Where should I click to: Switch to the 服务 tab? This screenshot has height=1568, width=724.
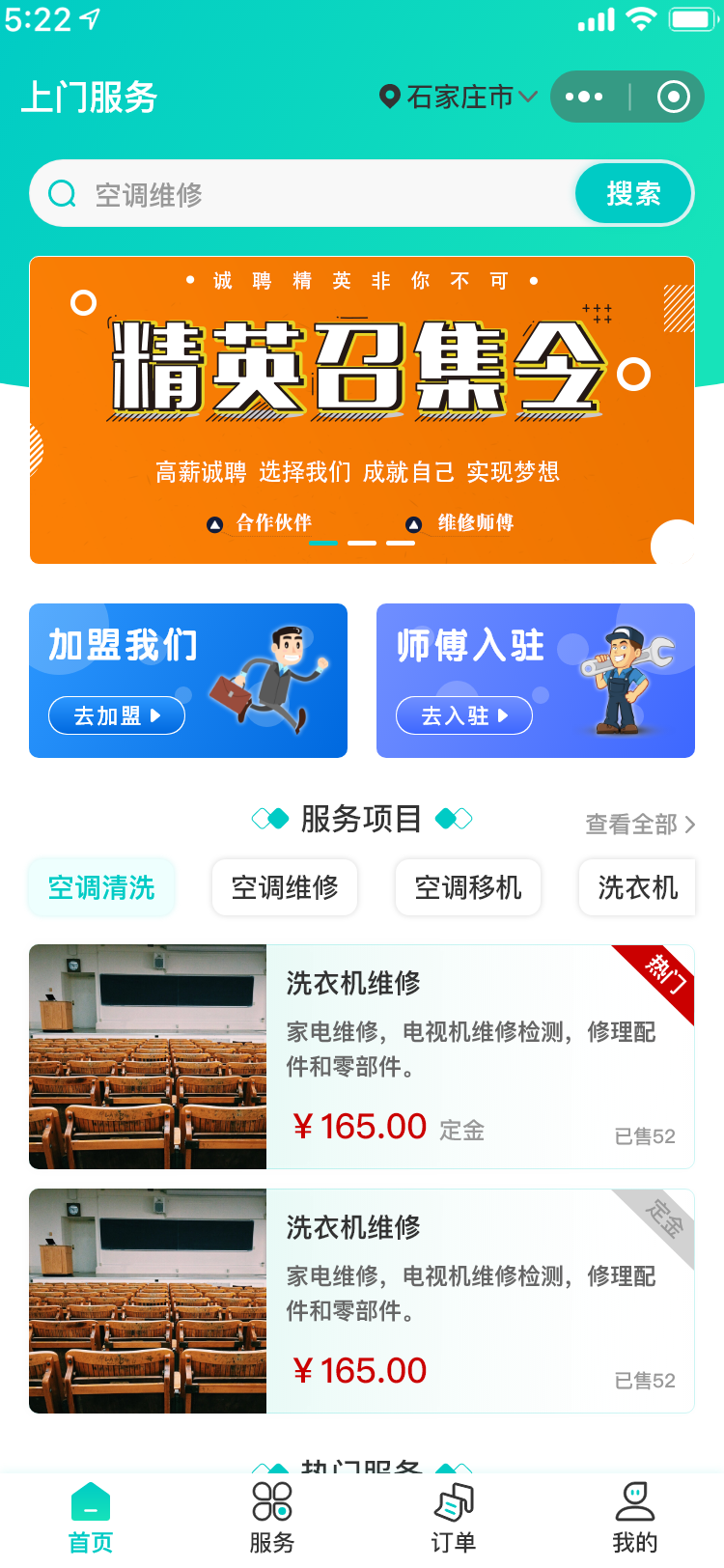click(x=272, y=1518)
